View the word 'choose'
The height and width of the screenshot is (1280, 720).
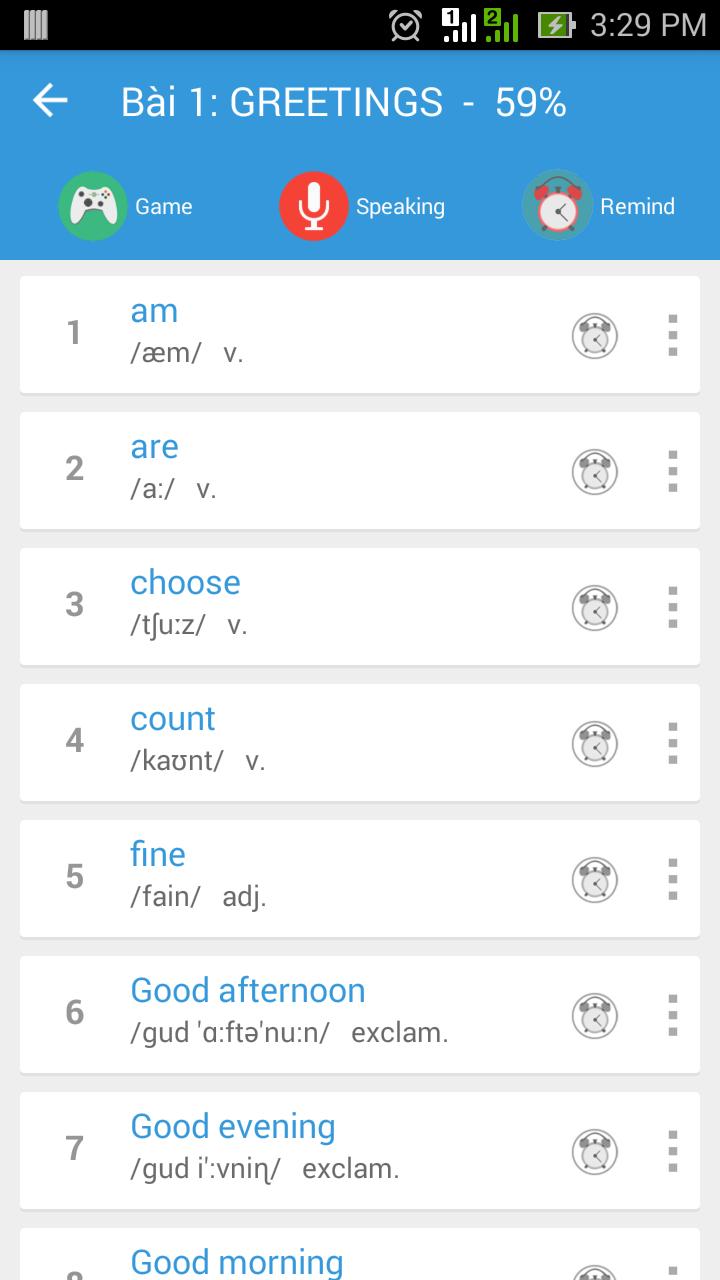[185, 584]
